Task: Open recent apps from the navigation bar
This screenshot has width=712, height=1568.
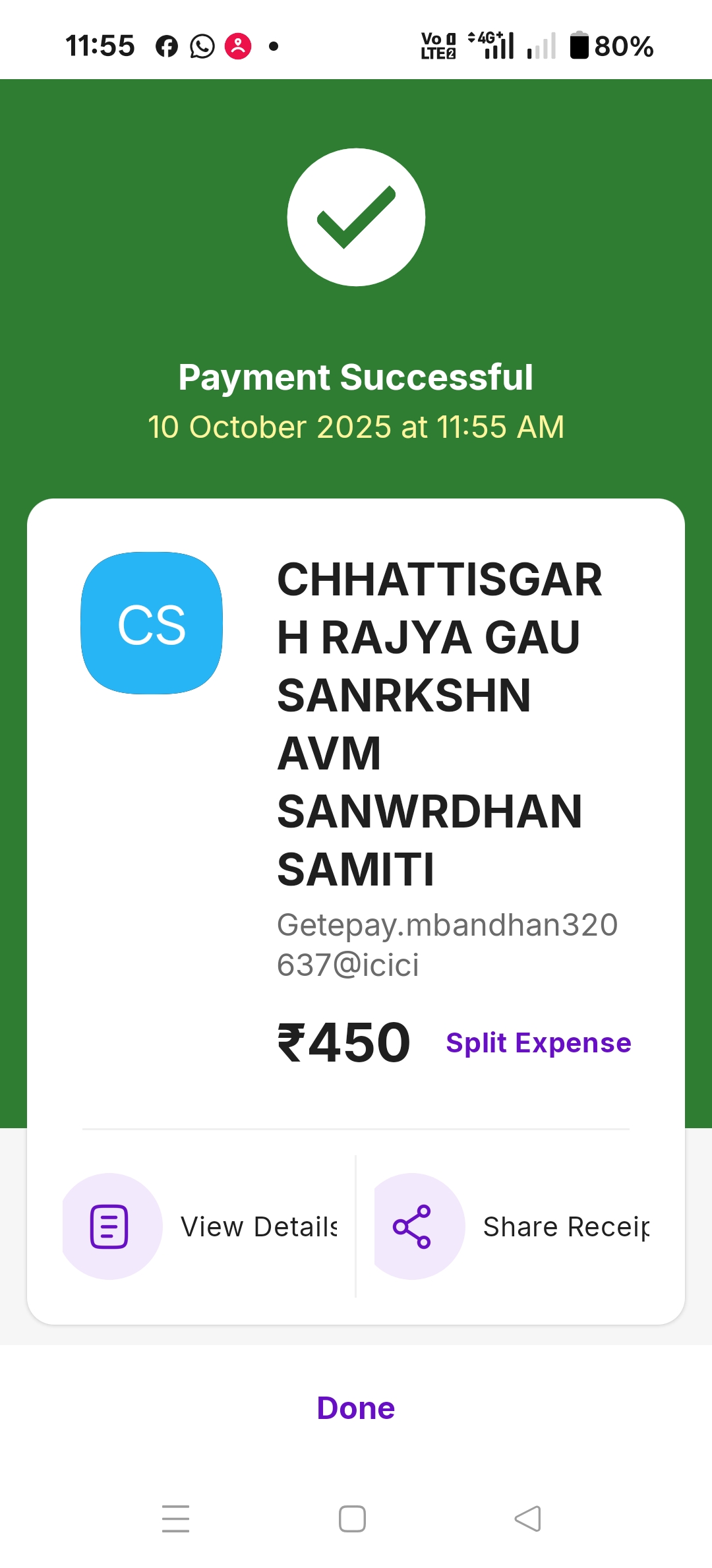Action: pos(175,1519)
